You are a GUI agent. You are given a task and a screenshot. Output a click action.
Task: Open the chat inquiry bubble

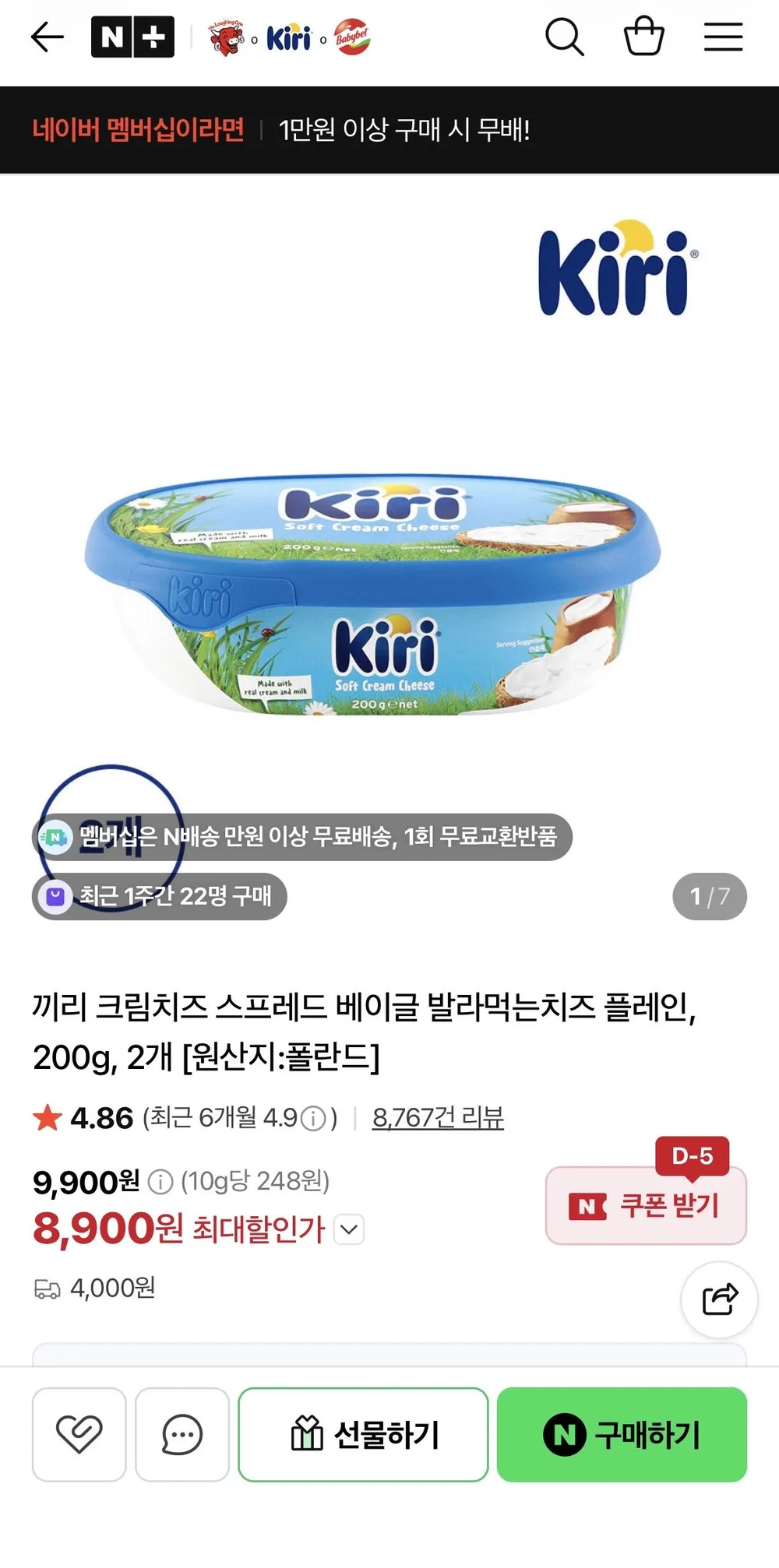[x=182, y=1434]
